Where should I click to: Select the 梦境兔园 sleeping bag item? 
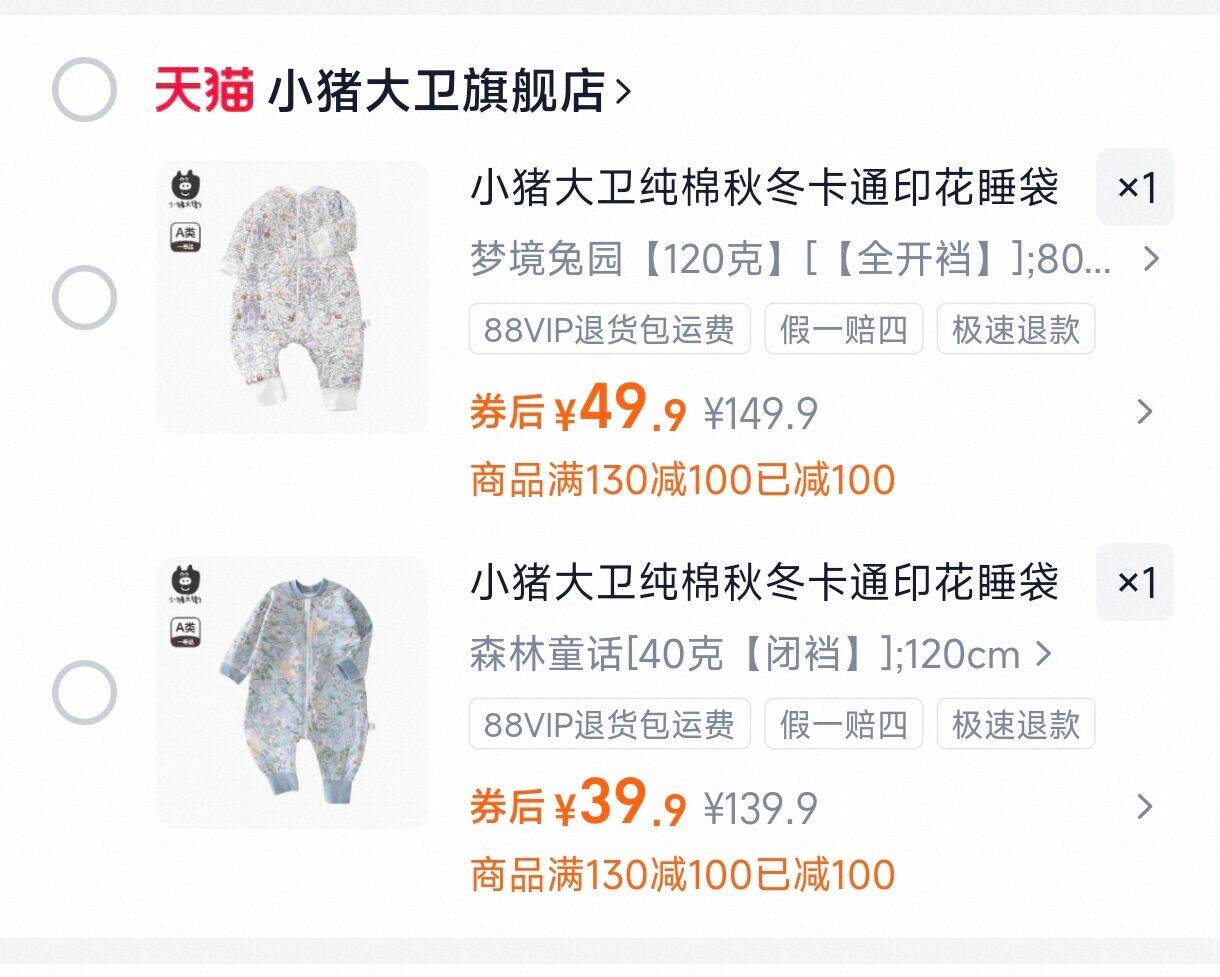coord(84,298)
